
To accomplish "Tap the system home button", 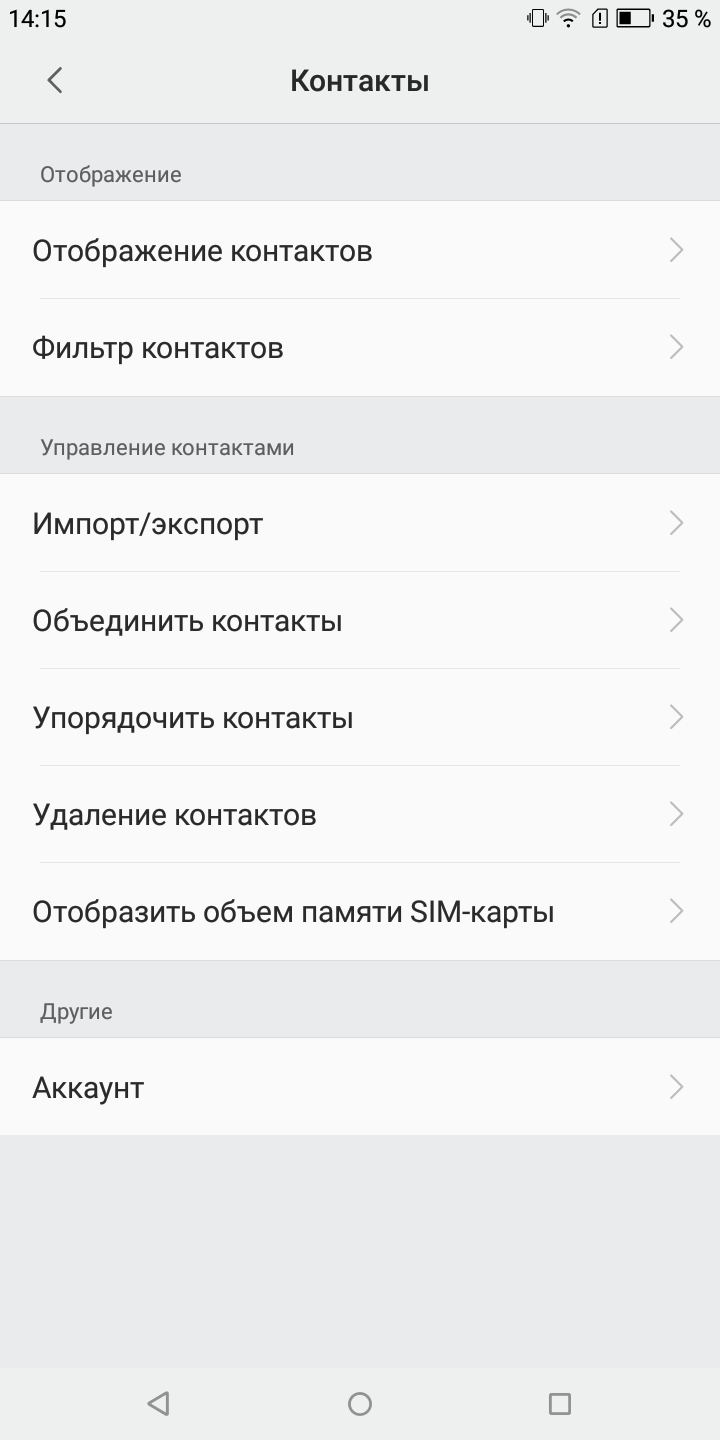I will coord(360,1404).
